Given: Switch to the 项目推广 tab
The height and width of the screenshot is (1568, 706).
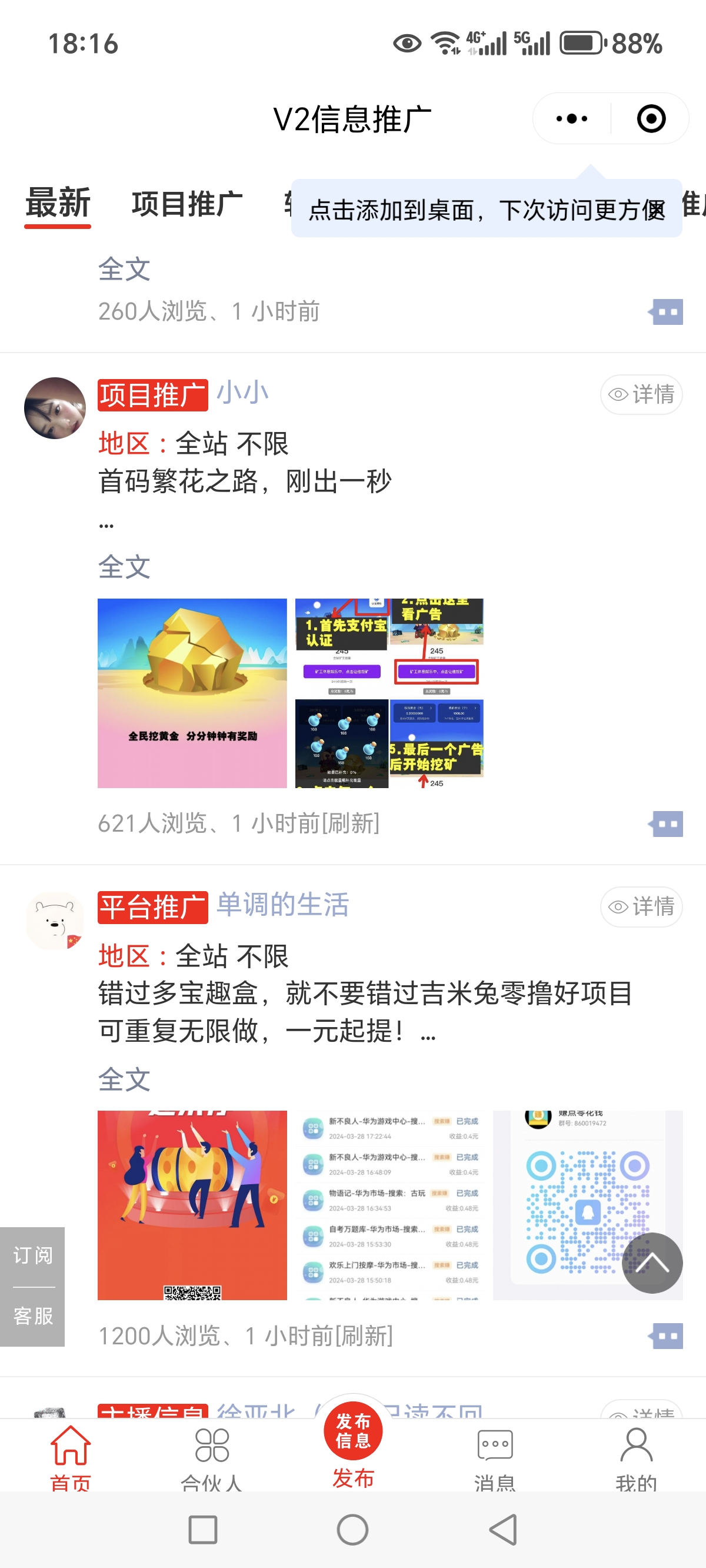Looking at the screenshot, I should point(188,204).
